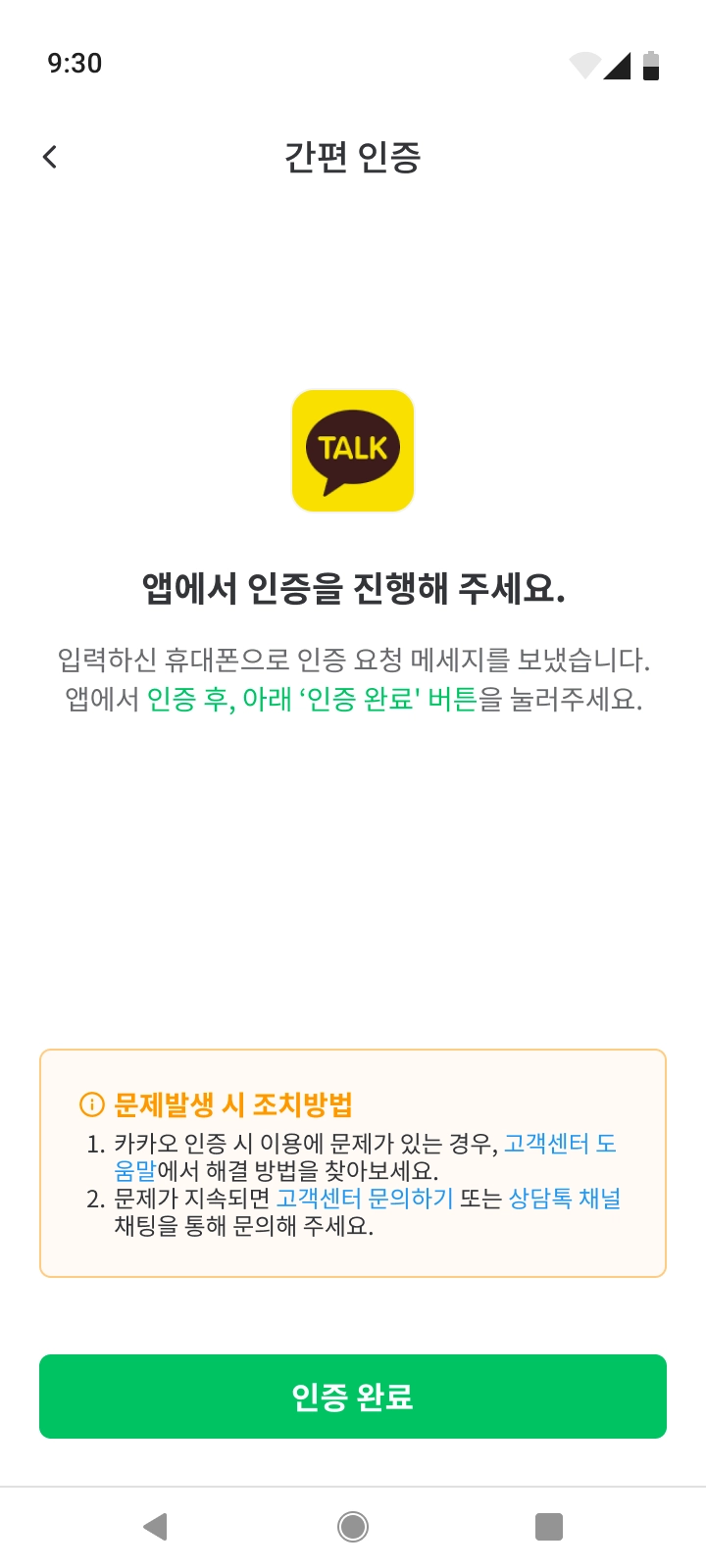The width and height of the screenshot is (706, 1568).
Task: Open the recent apps view
Action: pos(548,1526)
